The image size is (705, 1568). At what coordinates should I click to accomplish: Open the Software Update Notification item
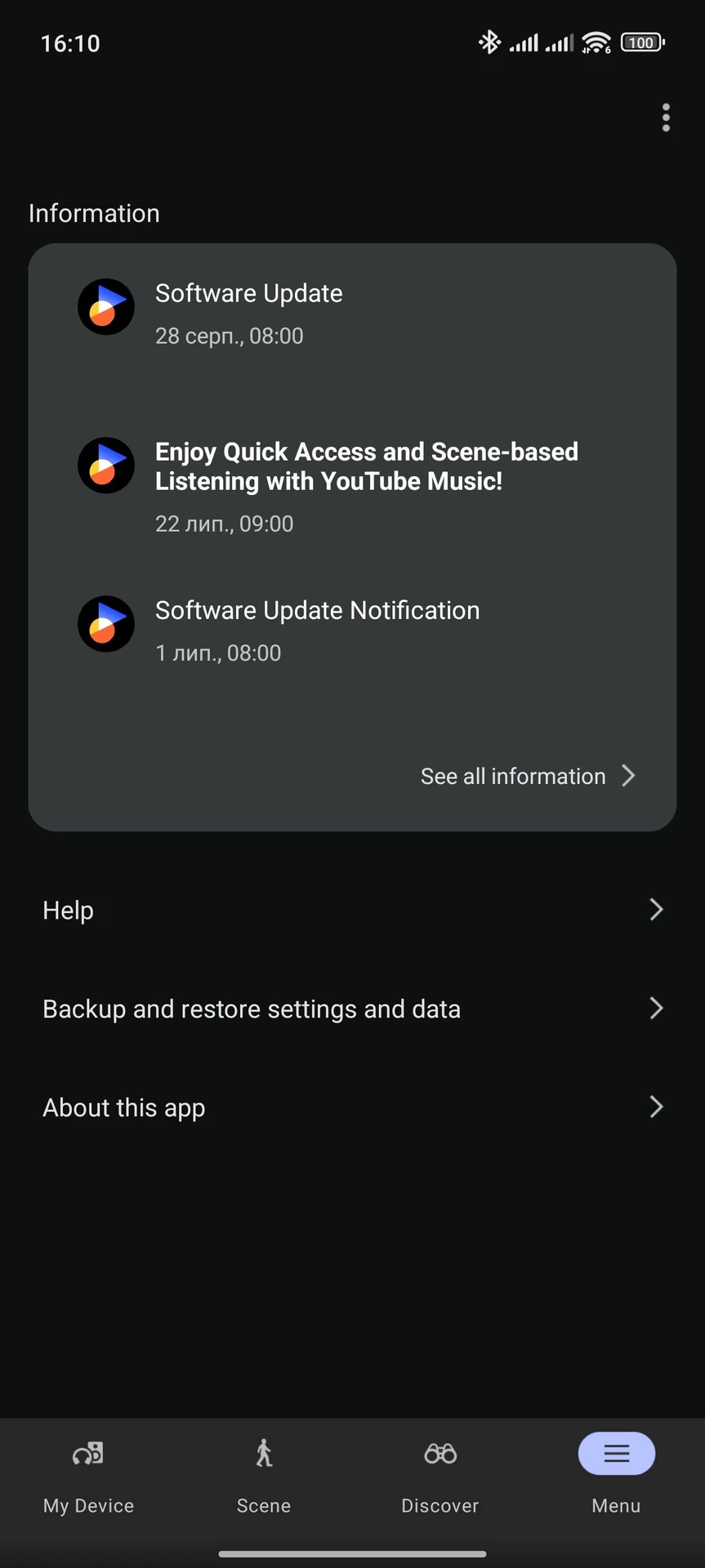click(x=352, y=630)
